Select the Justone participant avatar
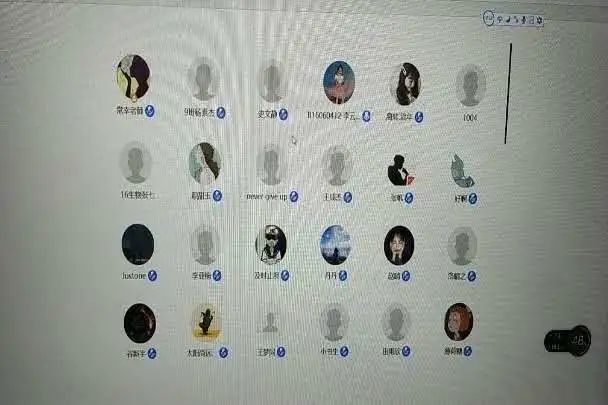Image resolution: width=608 pixels, height=405 pixels. (x=138, y=245)
